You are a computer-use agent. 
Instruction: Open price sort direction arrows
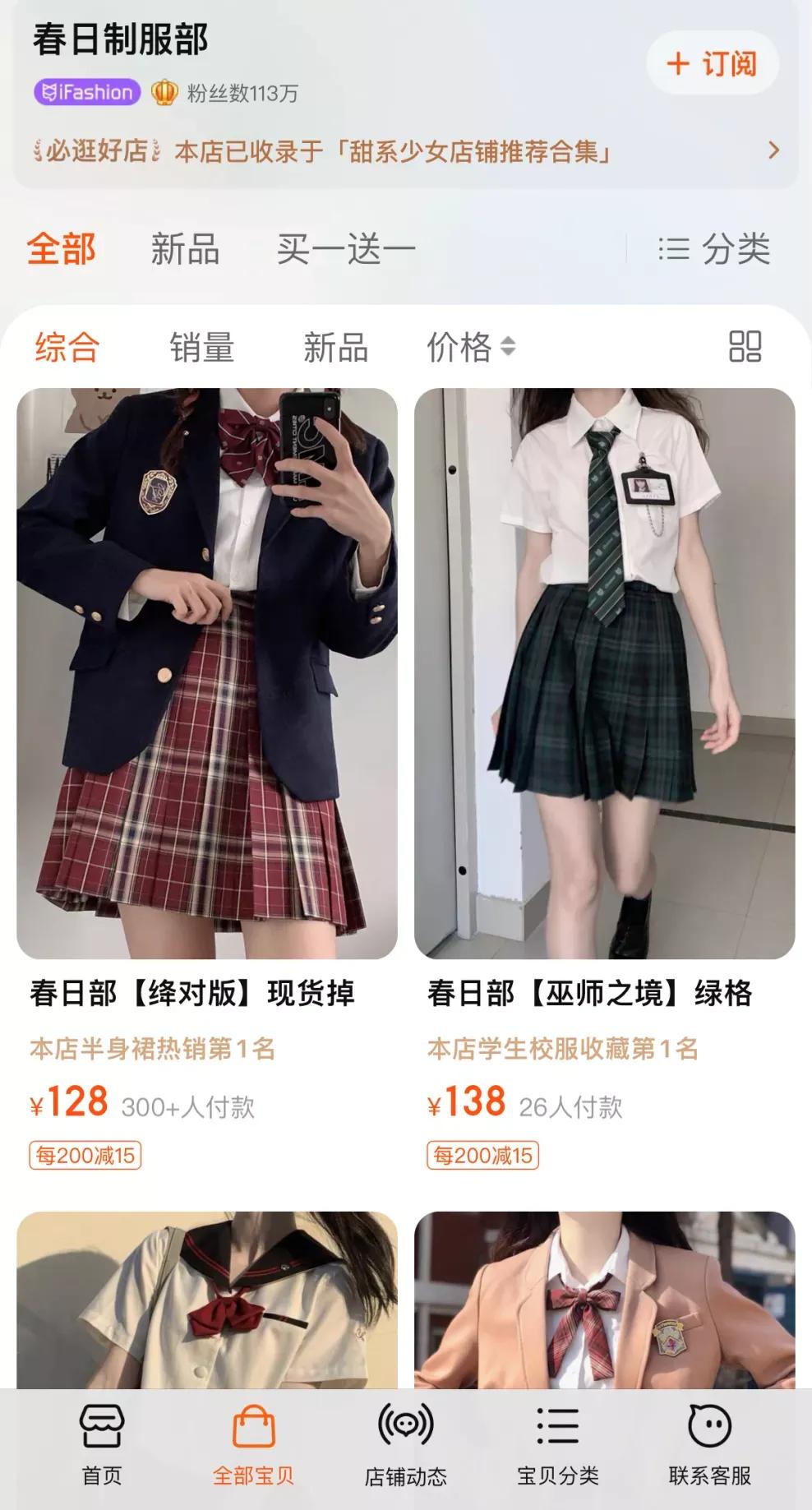(510, 349)
